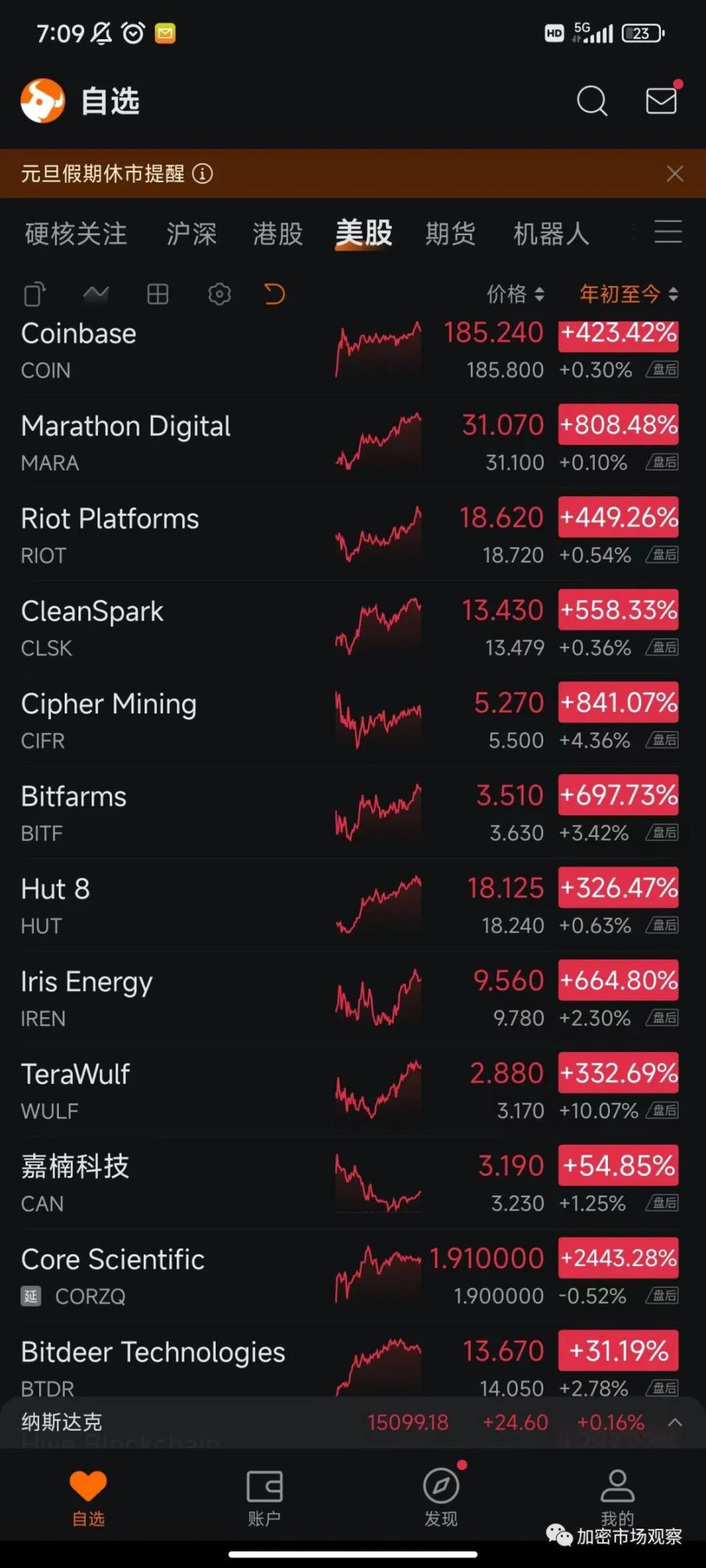Expand the 纳斯达克 index bar

click(x=675, y=1422)
